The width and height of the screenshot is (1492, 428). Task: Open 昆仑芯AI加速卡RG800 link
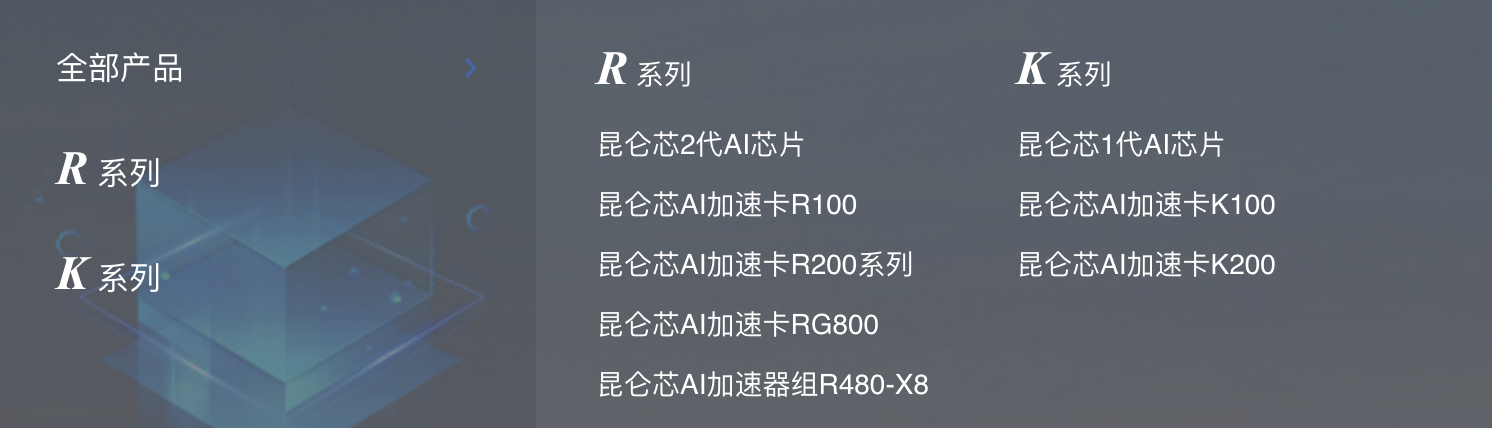click(738, 325)
